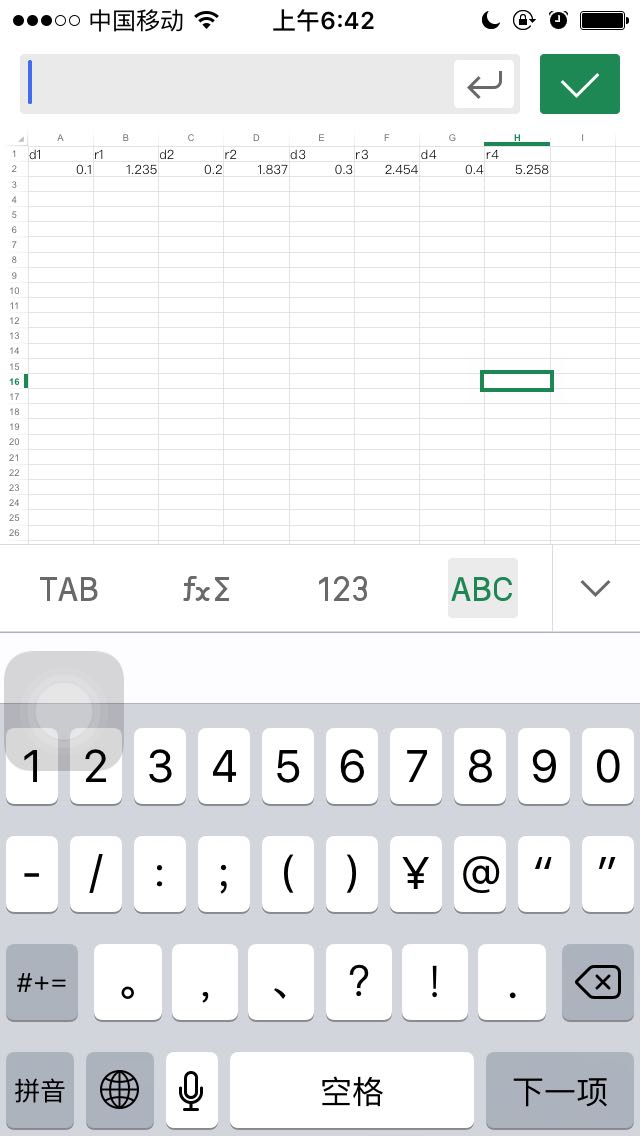Tap the 下一项 next key
Viewport: 640px width, 1136px height.
point(560,1091)
